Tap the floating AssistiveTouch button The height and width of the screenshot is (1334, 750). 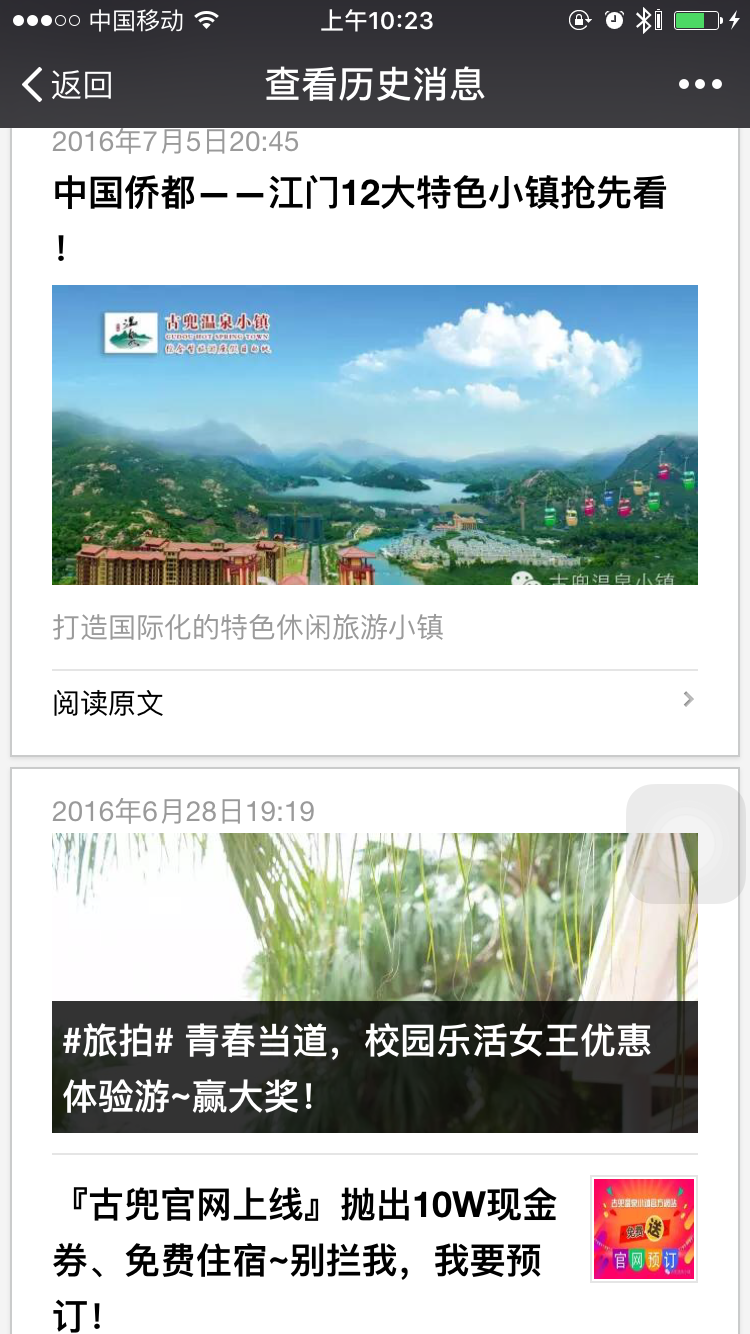(686, 843)
